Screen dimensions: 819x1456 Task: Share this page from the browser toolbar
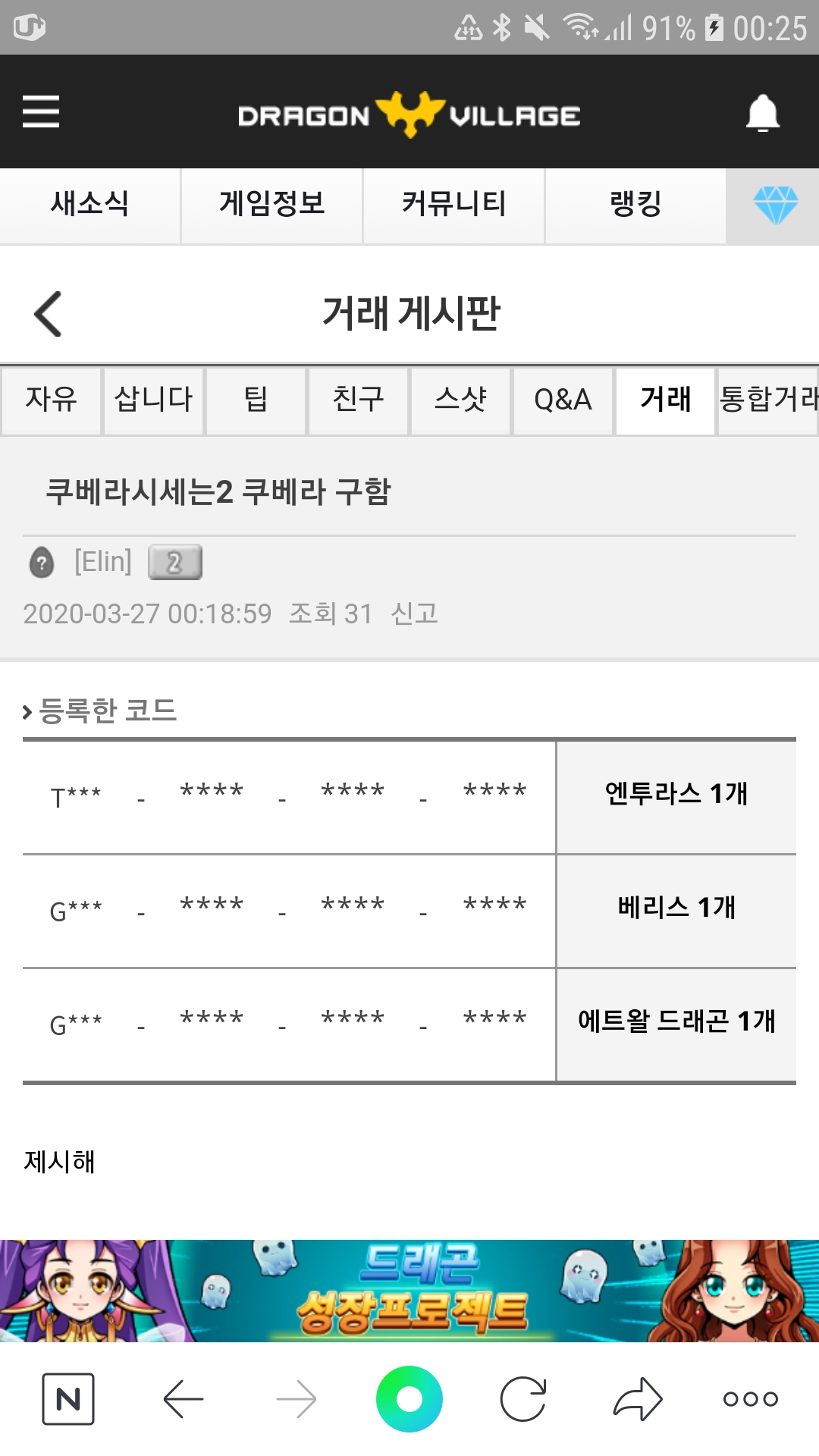coord(637,1399)
